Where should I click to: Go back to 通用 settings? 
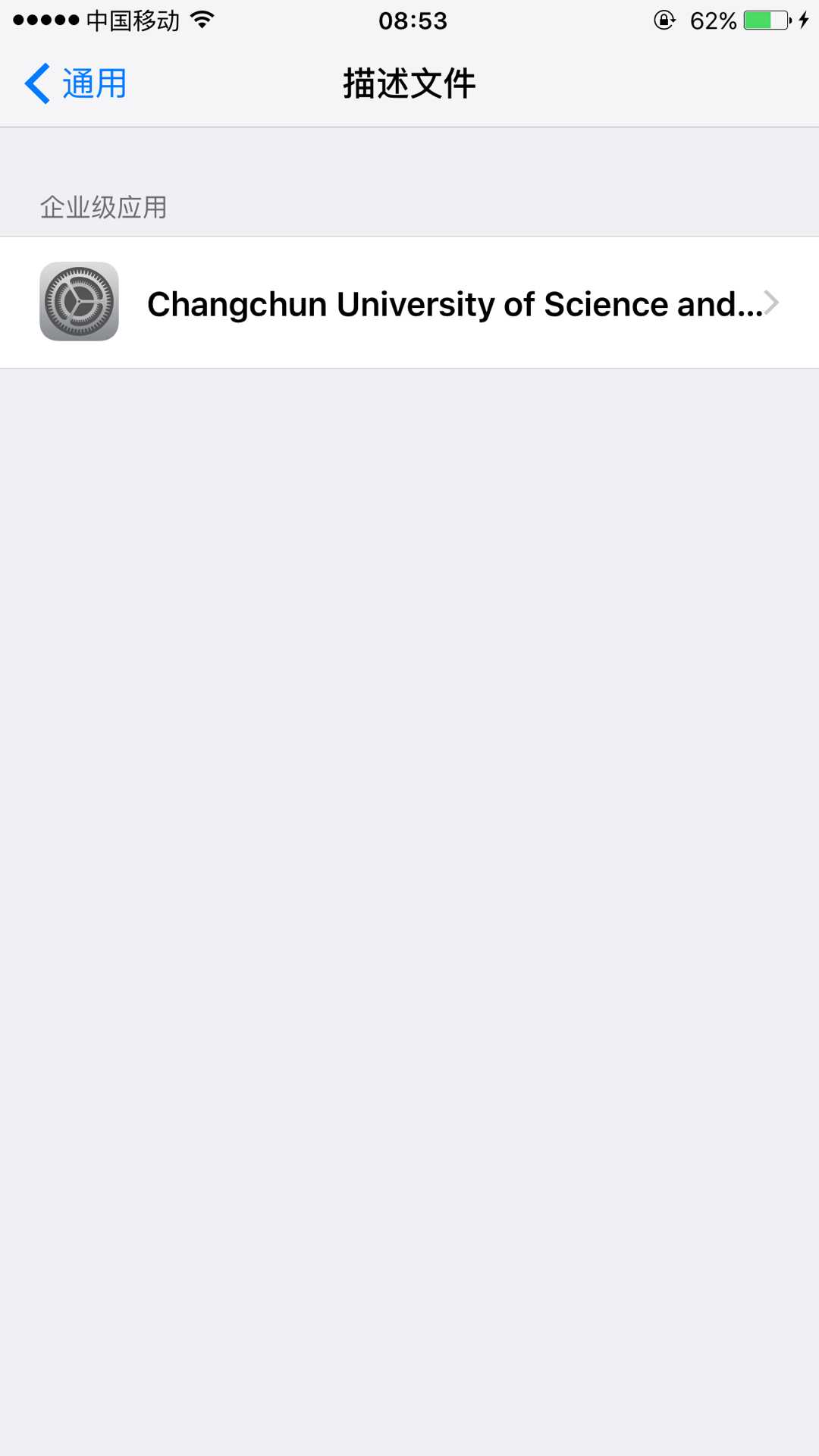click(75, 83)
